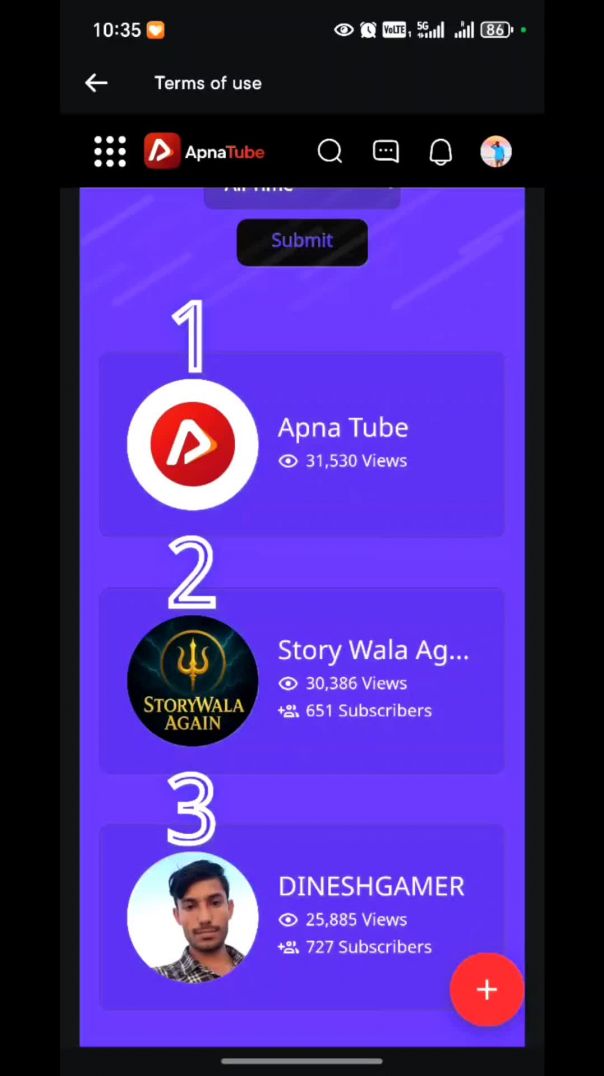This screenshot has width=604, height=1076.
Task: Tap the Submit button
Action: pyautogui.click(x=302, y=241)
